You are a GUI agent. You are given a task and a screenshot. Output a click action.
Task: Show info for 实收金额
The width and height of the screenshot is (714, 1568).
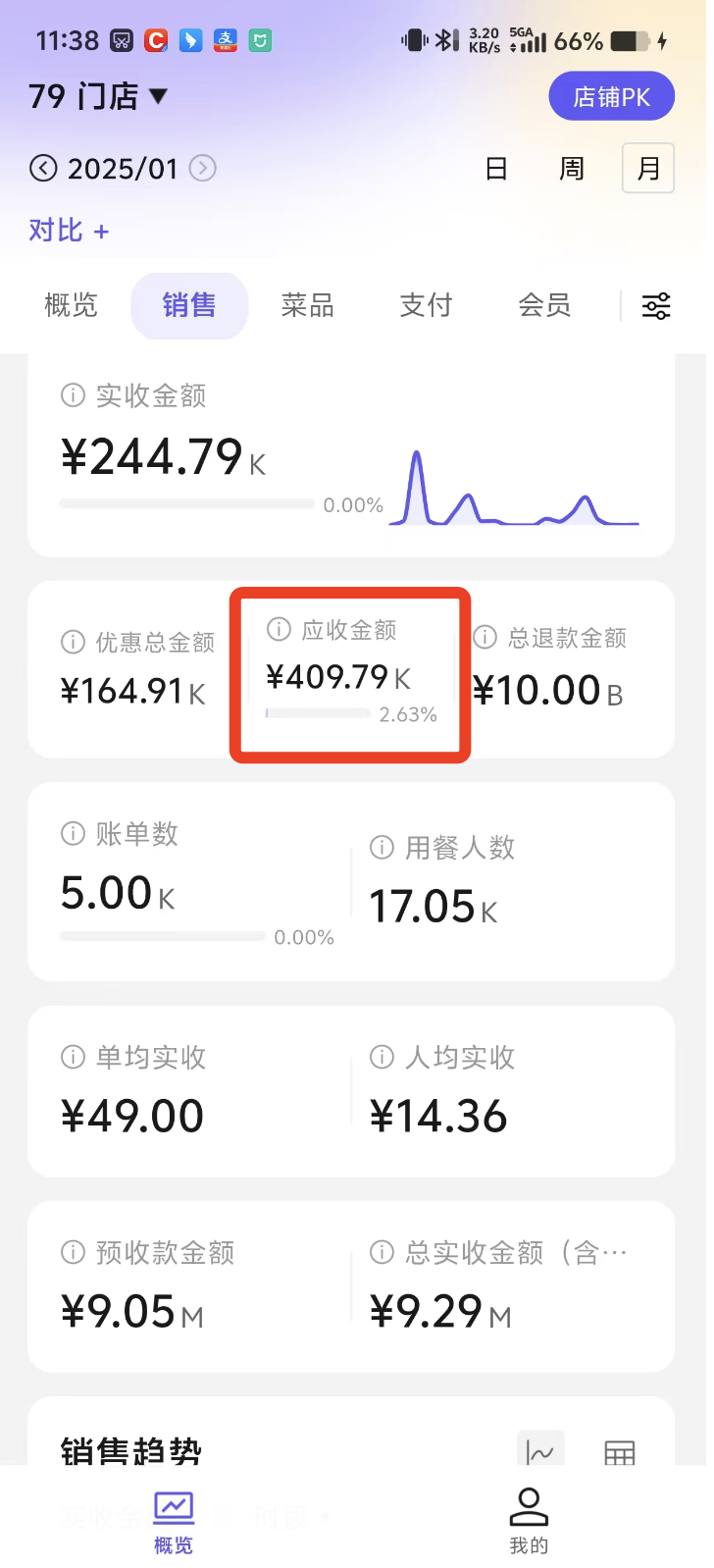coord(73,395)
